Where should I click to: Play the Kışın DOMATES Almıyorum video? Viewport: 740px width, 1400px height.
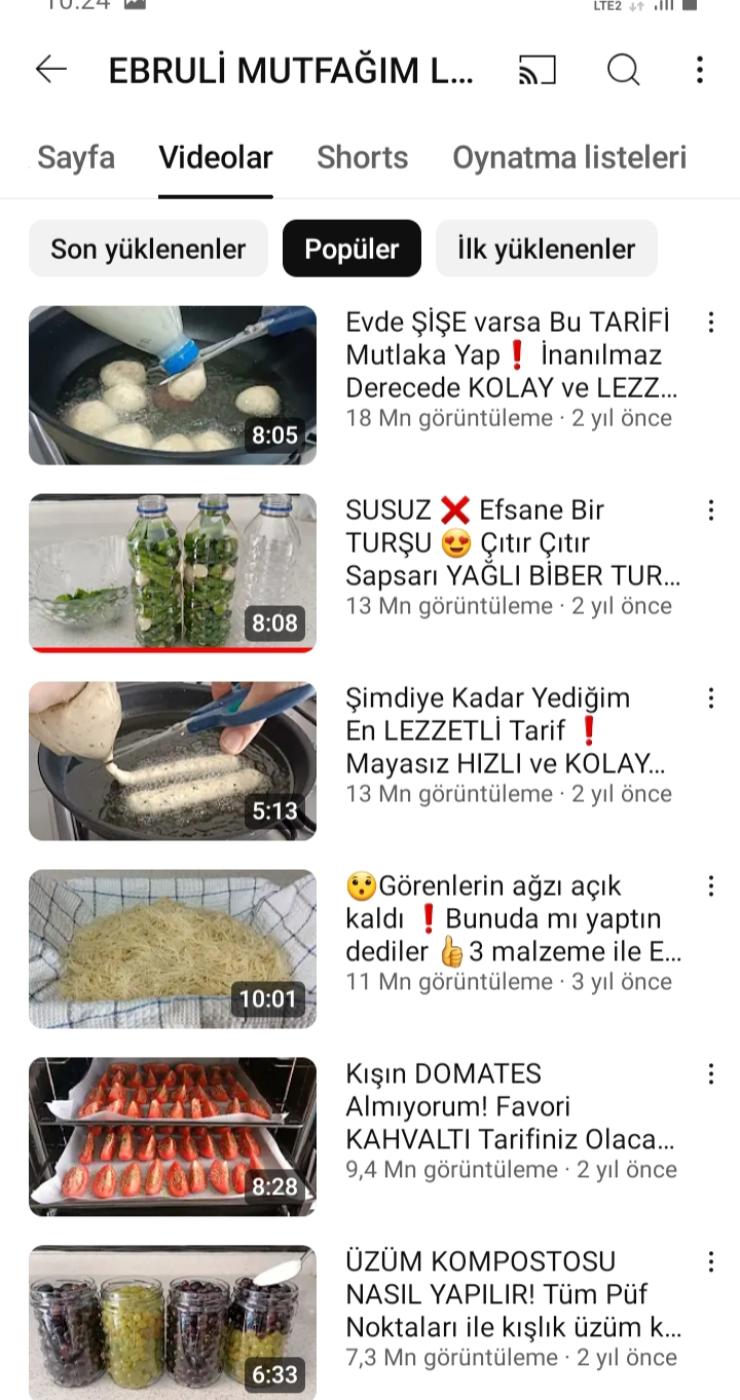click(x=172, y=1137)
